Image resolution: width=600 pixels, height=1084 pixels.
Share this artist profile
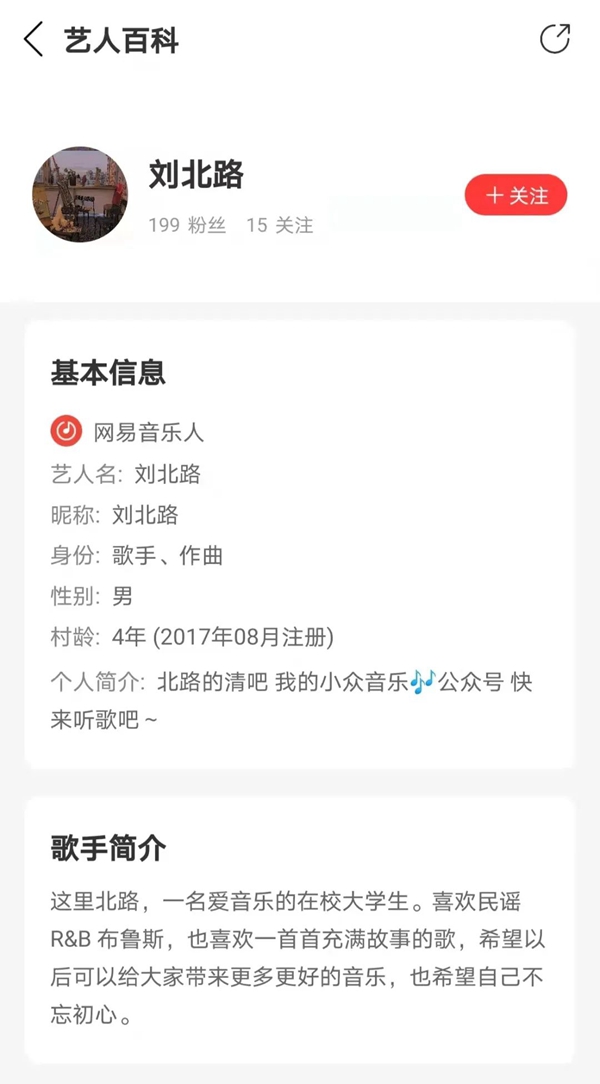pyautogui.click(x=554, y=39)
